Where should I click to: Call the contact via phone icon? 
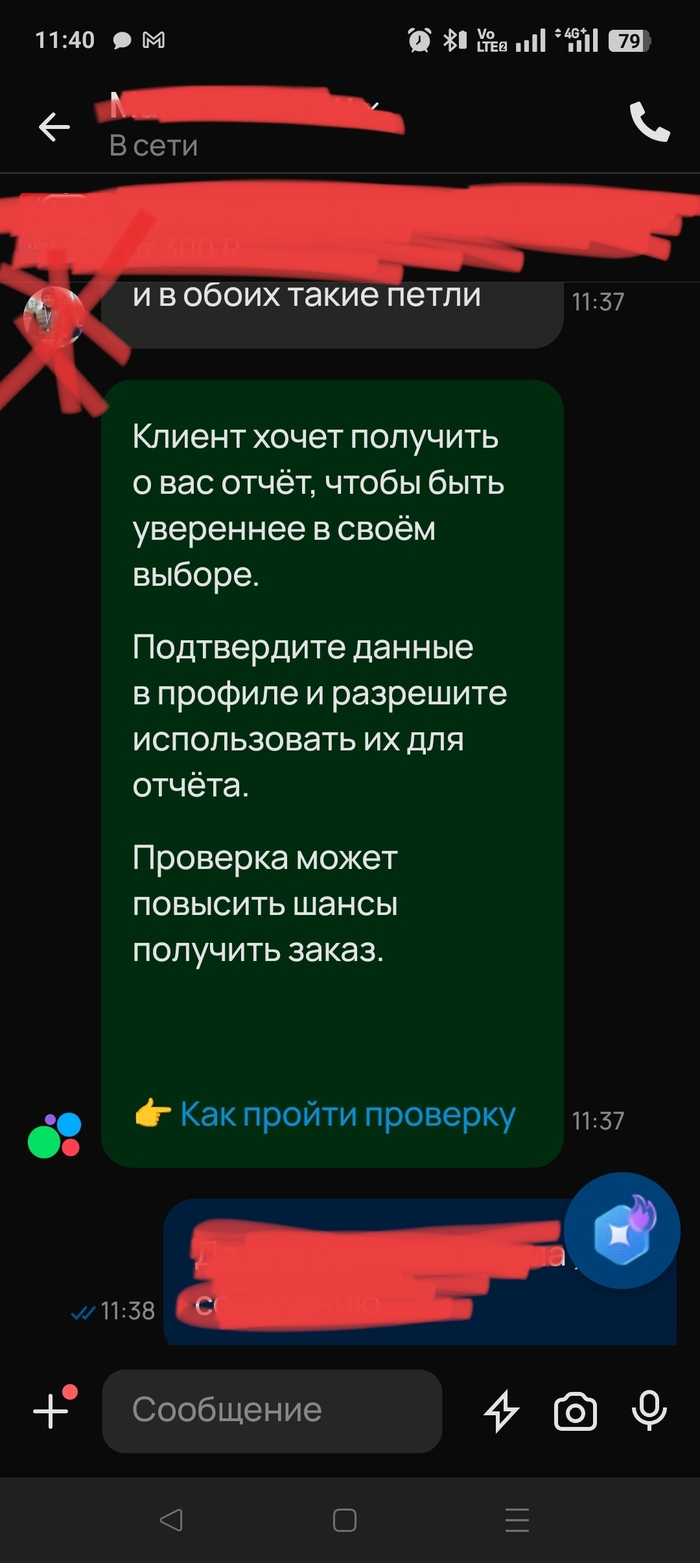click(x=649, y=122)
